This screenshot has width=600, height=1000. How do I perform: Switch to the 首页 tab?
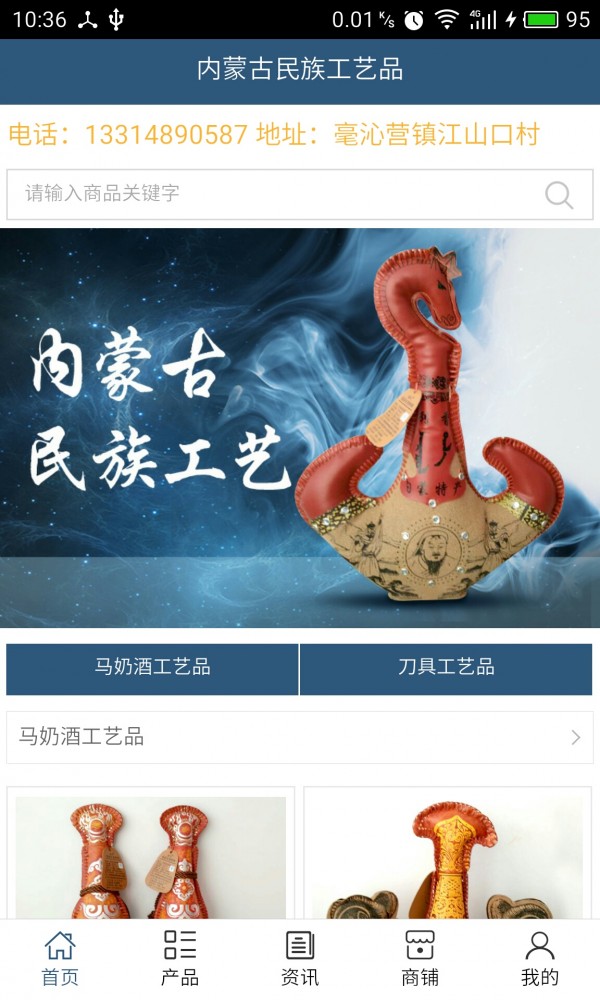point(60,958)
